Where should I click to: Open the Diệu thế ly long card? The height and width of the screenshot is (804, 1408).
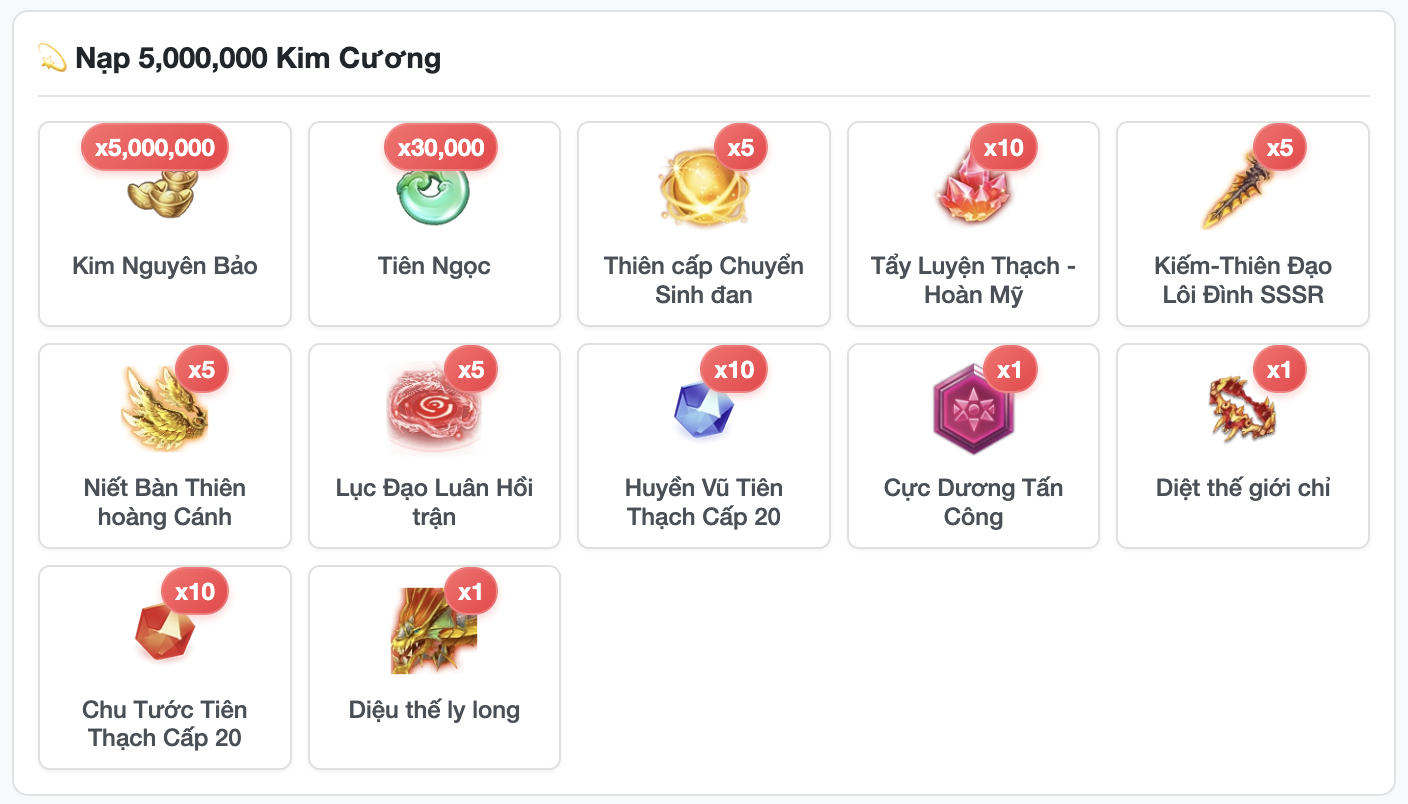(x=434, y=668)
